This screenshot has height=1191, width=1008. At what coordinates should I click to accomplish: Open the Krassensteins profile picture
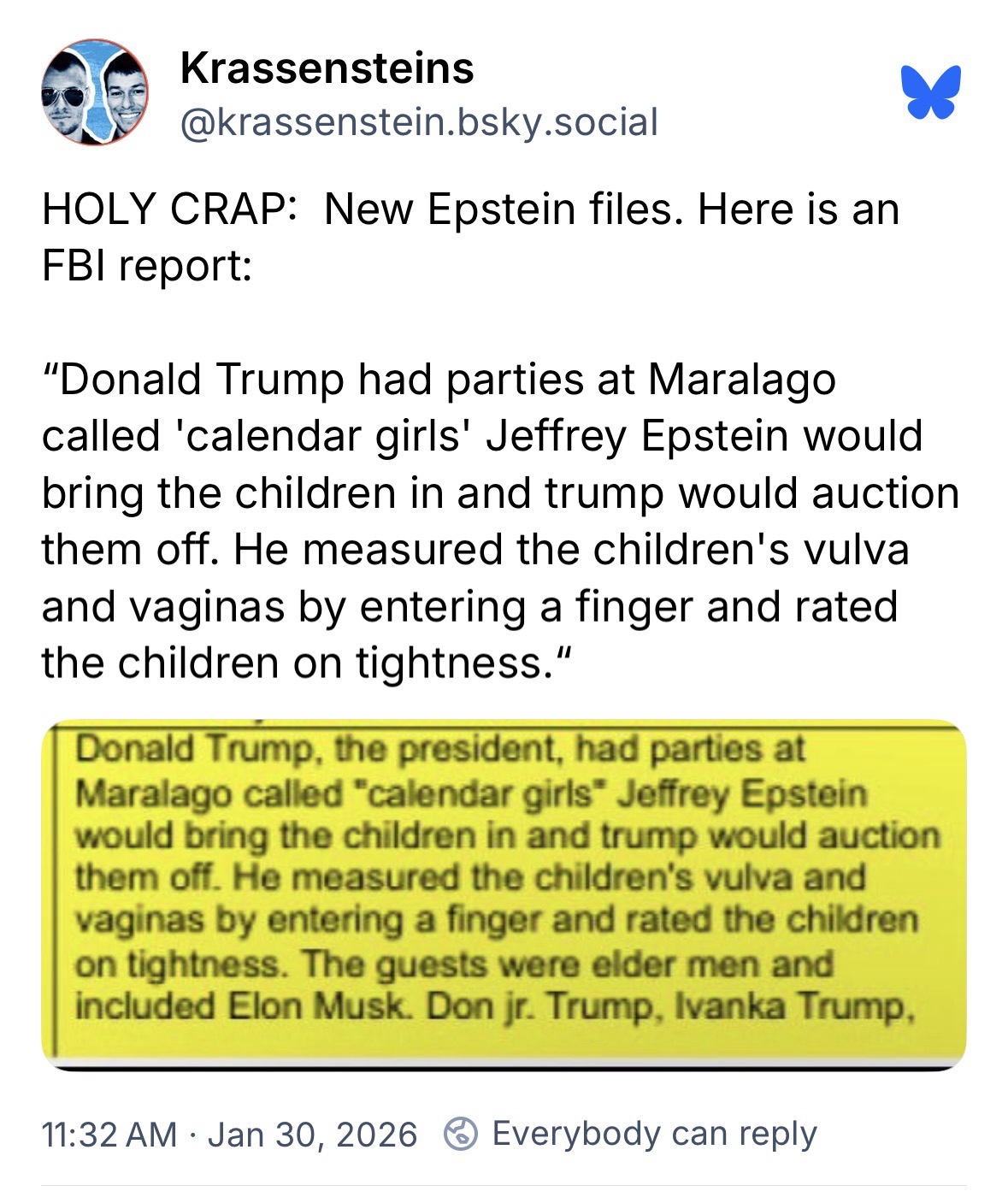pos(94,91)
